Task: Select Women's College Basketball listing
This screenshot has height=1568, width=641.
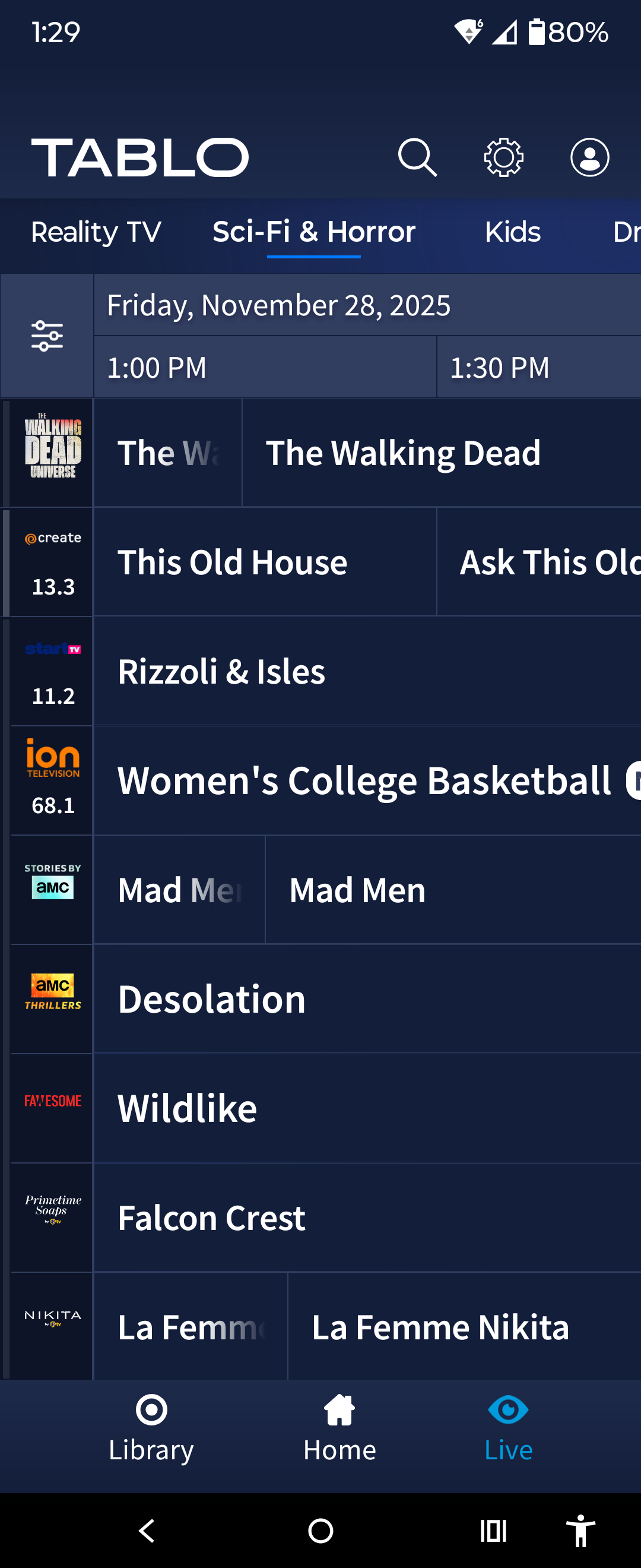Action: 367,780
